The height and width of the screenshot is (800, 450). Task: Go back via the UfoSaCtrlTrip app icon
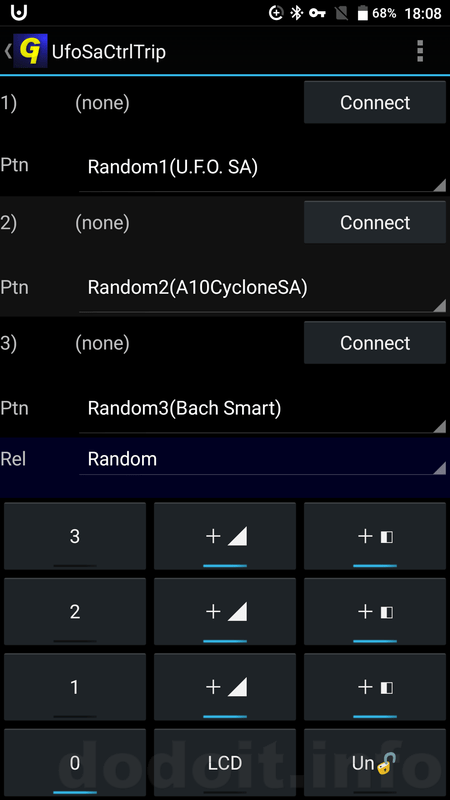point(26,51)
